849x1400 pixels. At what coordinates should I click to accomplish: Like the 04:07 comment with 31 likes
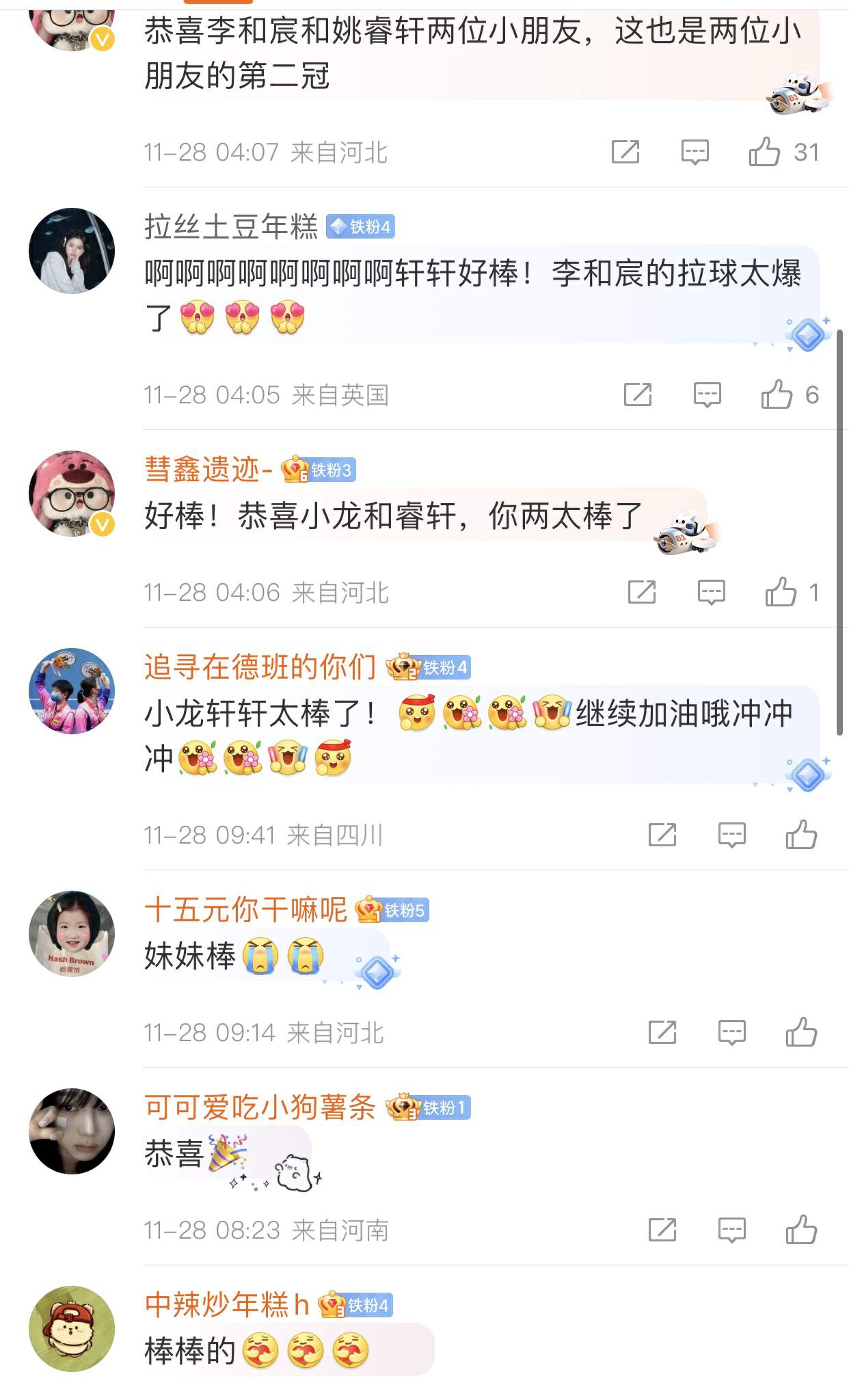(x=764, y=152)
